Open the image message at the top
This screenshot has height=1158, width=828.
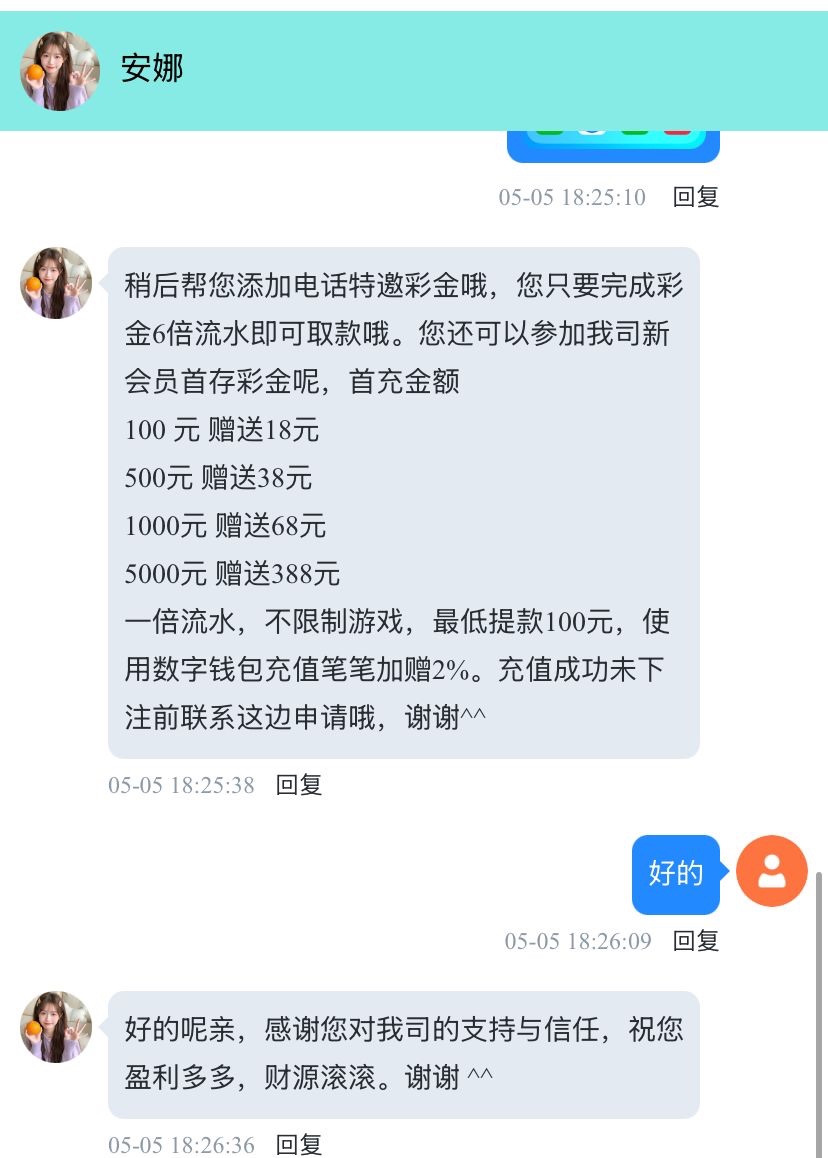point(613,146)
